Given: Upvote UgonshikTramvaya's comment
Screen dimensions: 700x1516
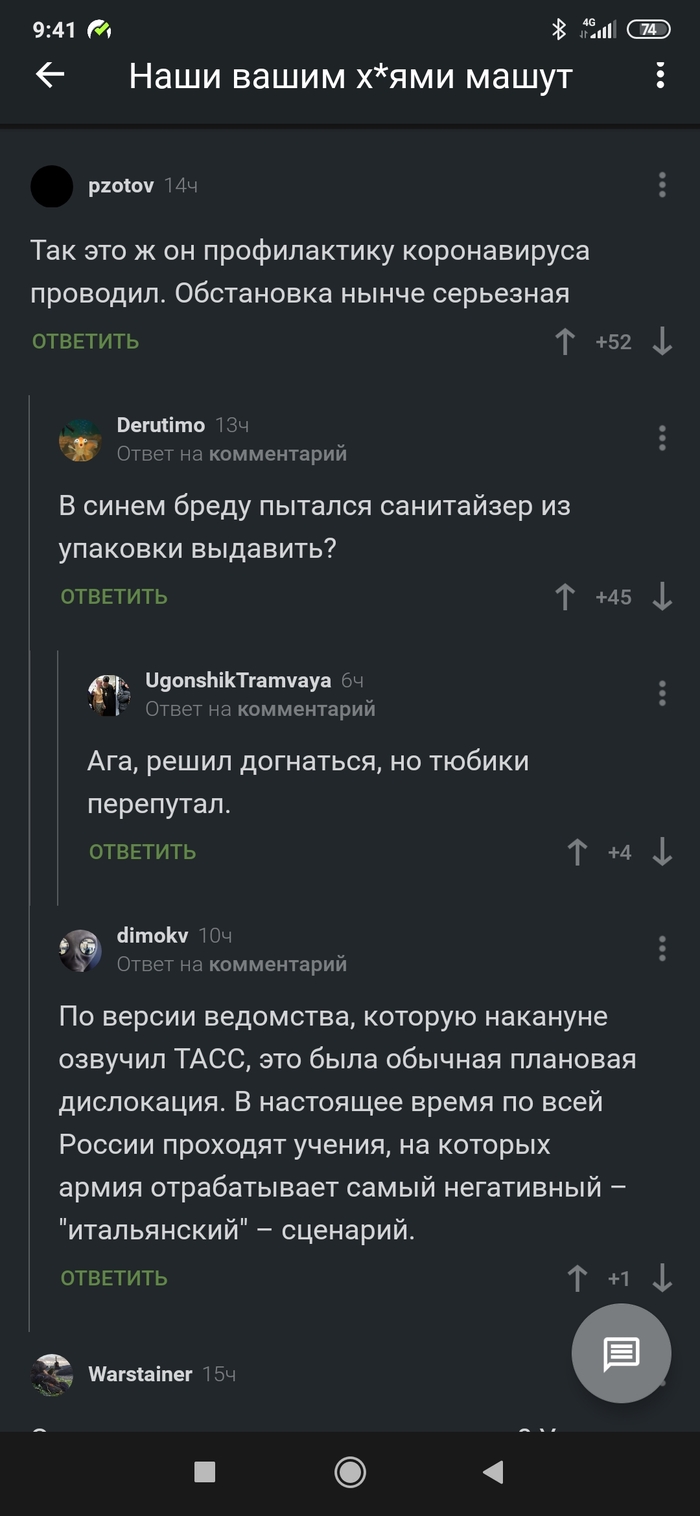Looking at the screenshot, I should pyautogui.click(x=577, y=852).
